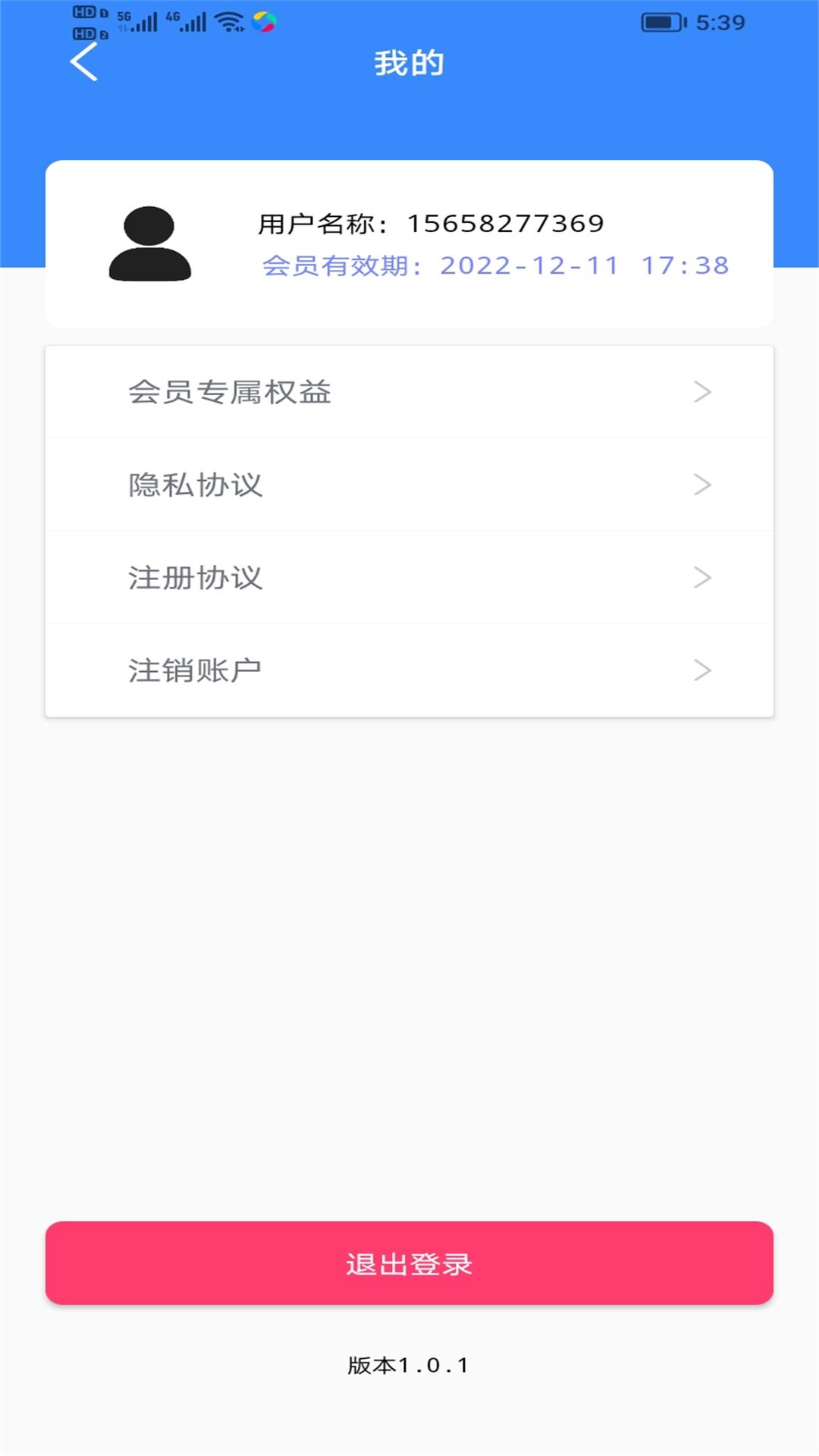Image resolution: width=819 pixels, height=1456 pixels.
Task: Expand 注销账户 via its chevron arrow
Action: click(x=704, y=670)
